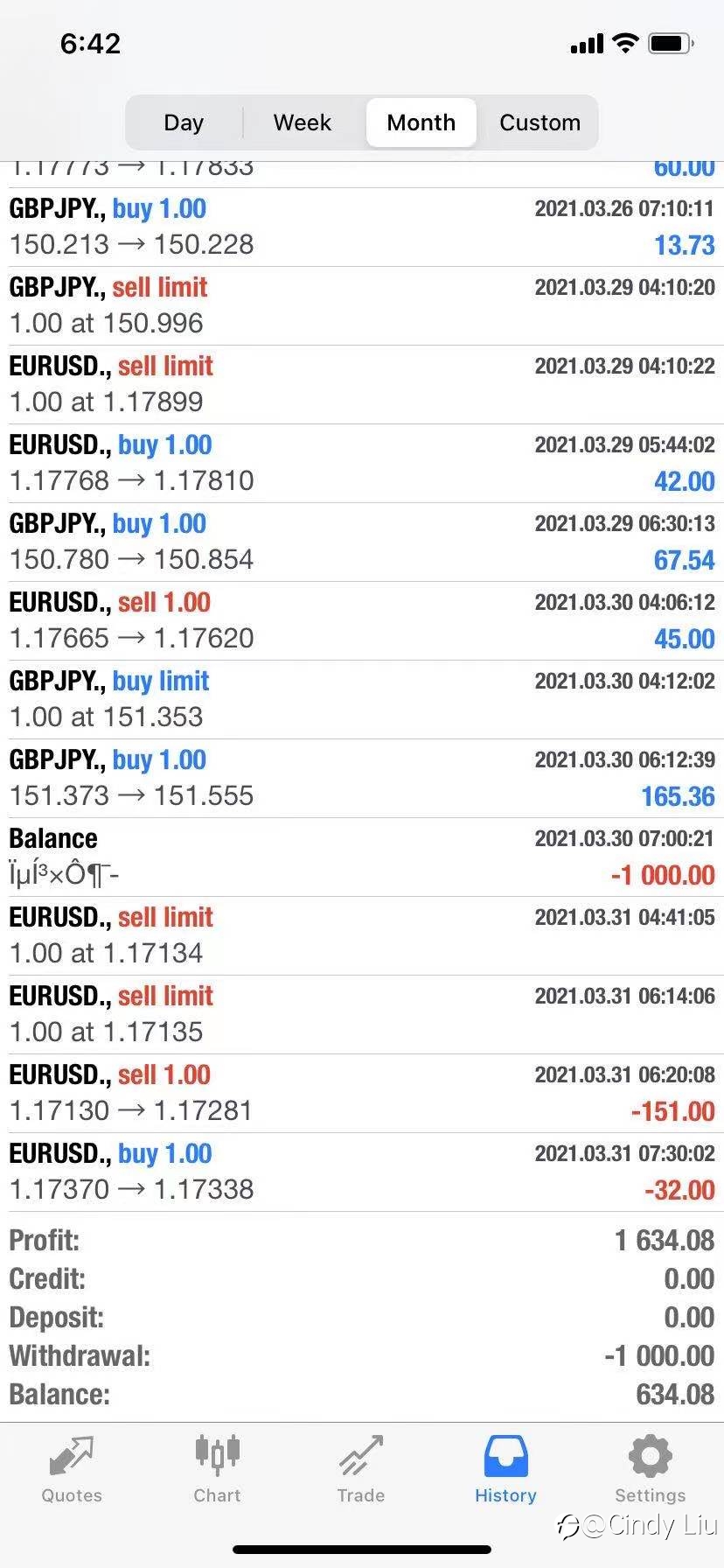The image size is (724, 1568).
Task: Open GBPJPY buy trade with 165.36 profit
Action: [x=362, y=779]
